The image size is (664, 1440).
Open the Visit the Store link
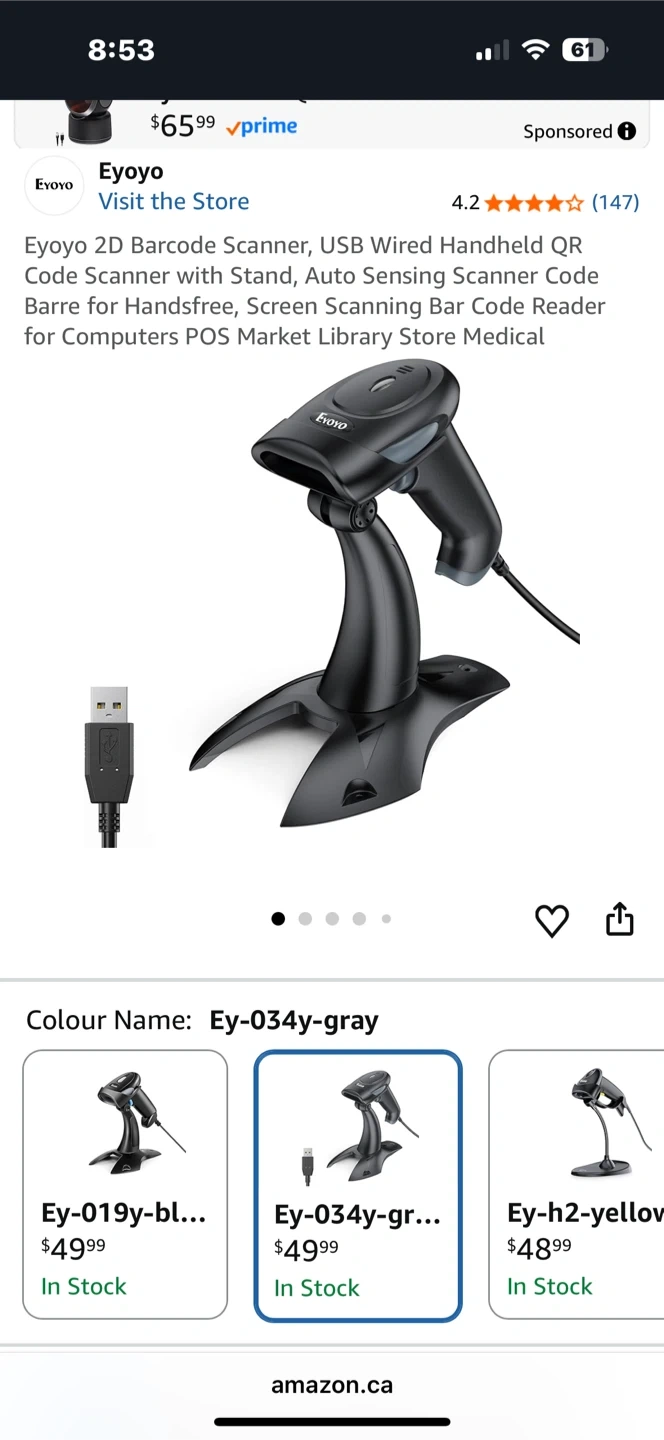tap(174, 201)
